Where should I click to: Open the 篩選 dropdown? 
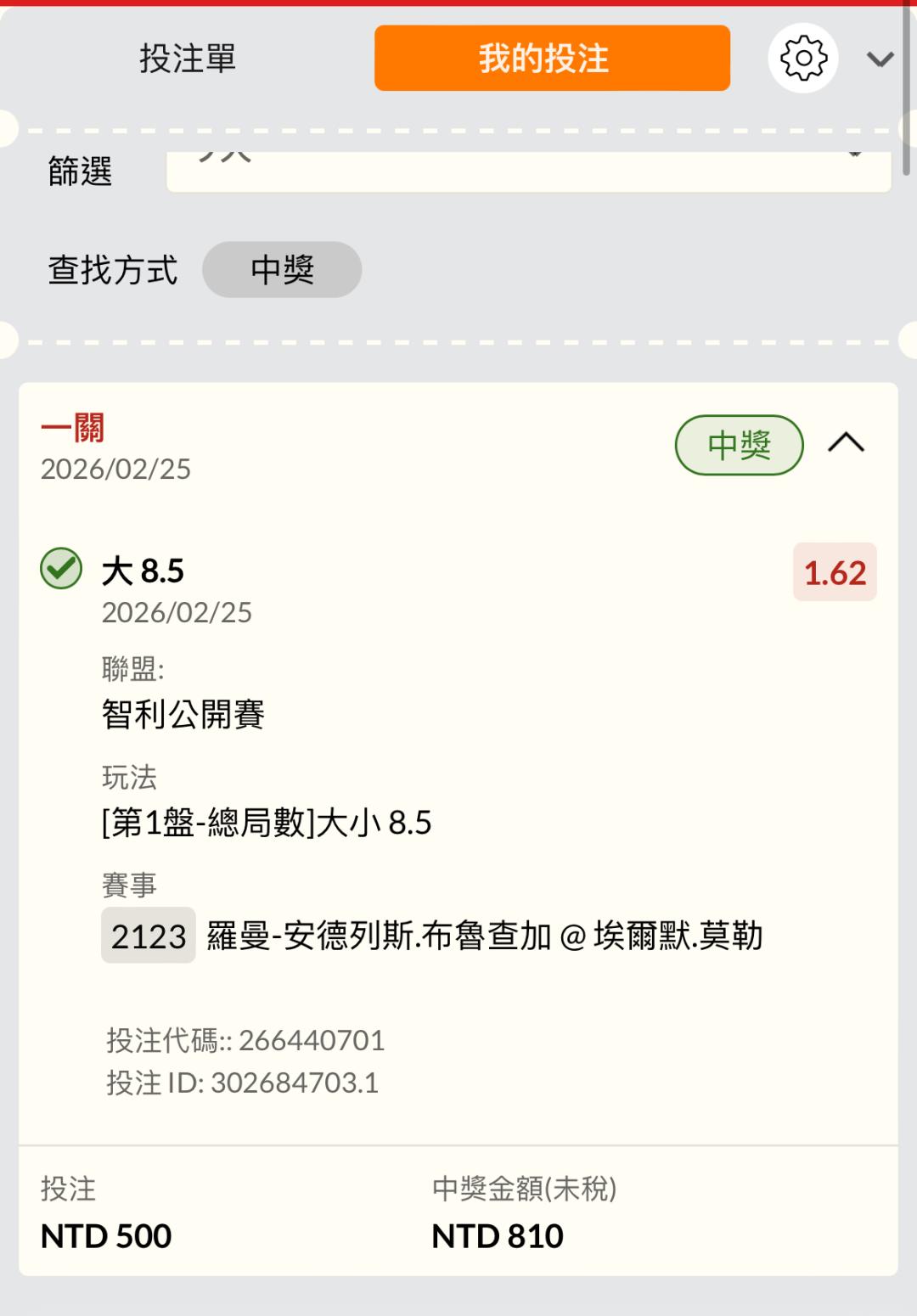(x=528, y=170)
